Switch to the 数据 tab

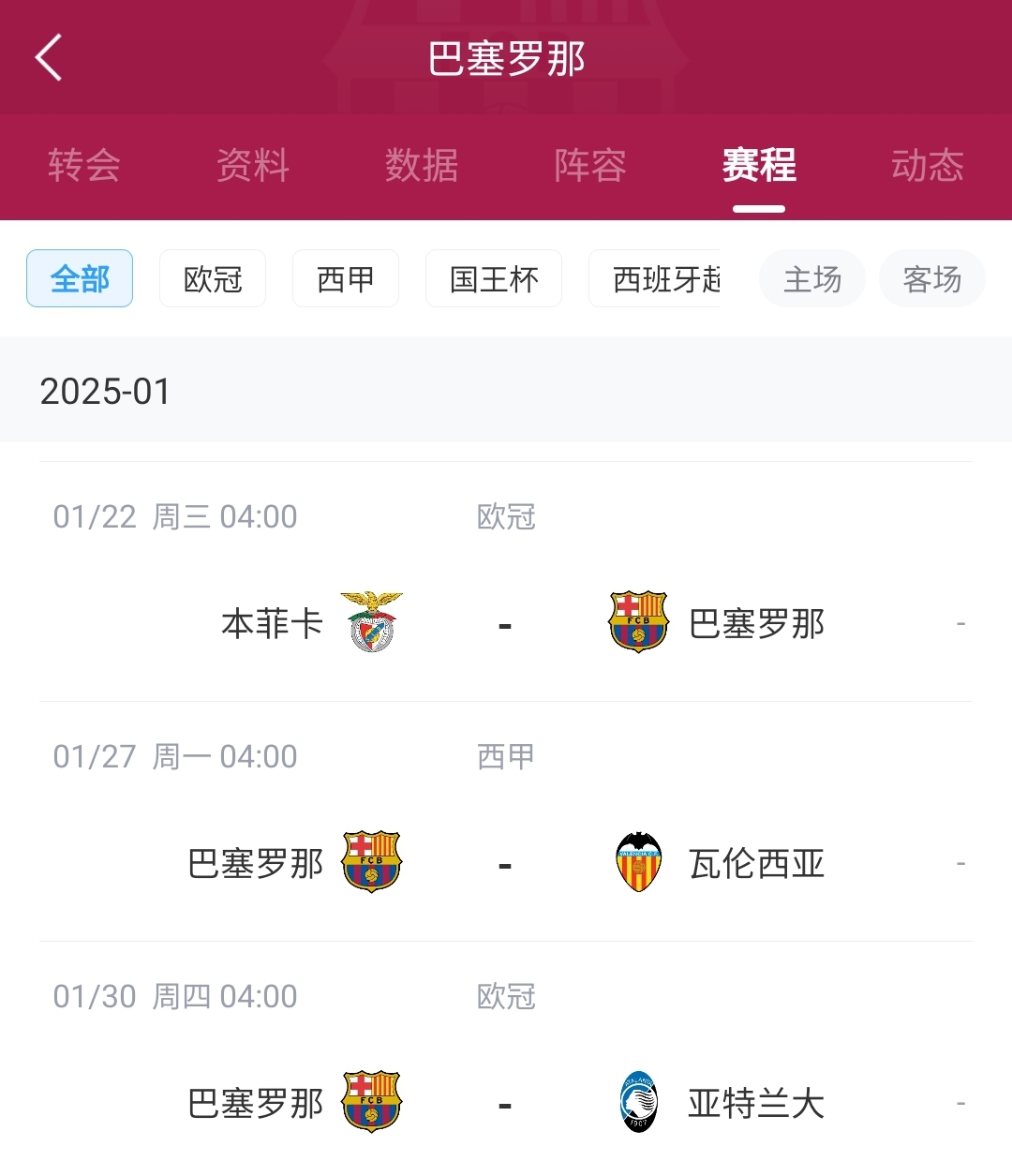422,166
